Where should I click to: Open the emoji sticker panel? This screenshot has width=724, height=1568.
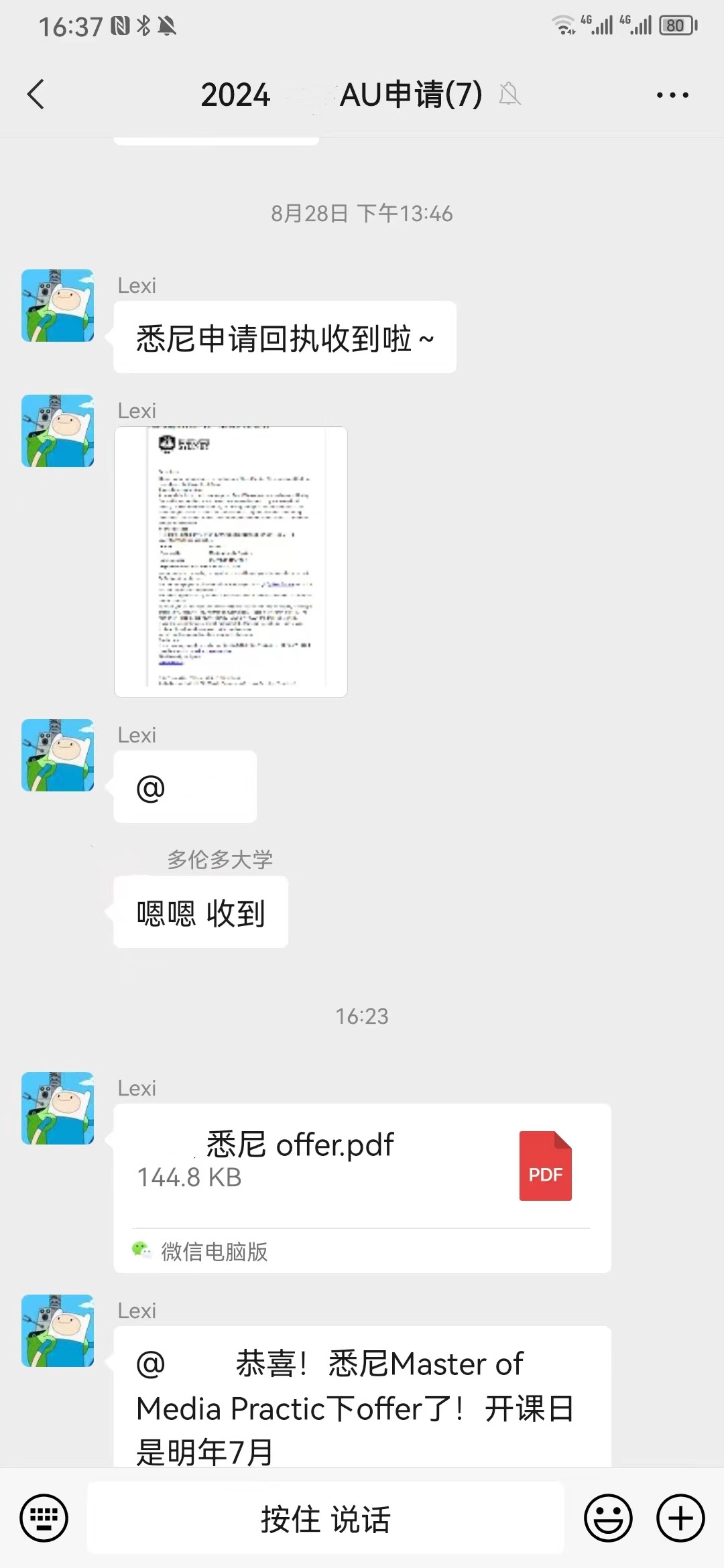click(608, 1518)
